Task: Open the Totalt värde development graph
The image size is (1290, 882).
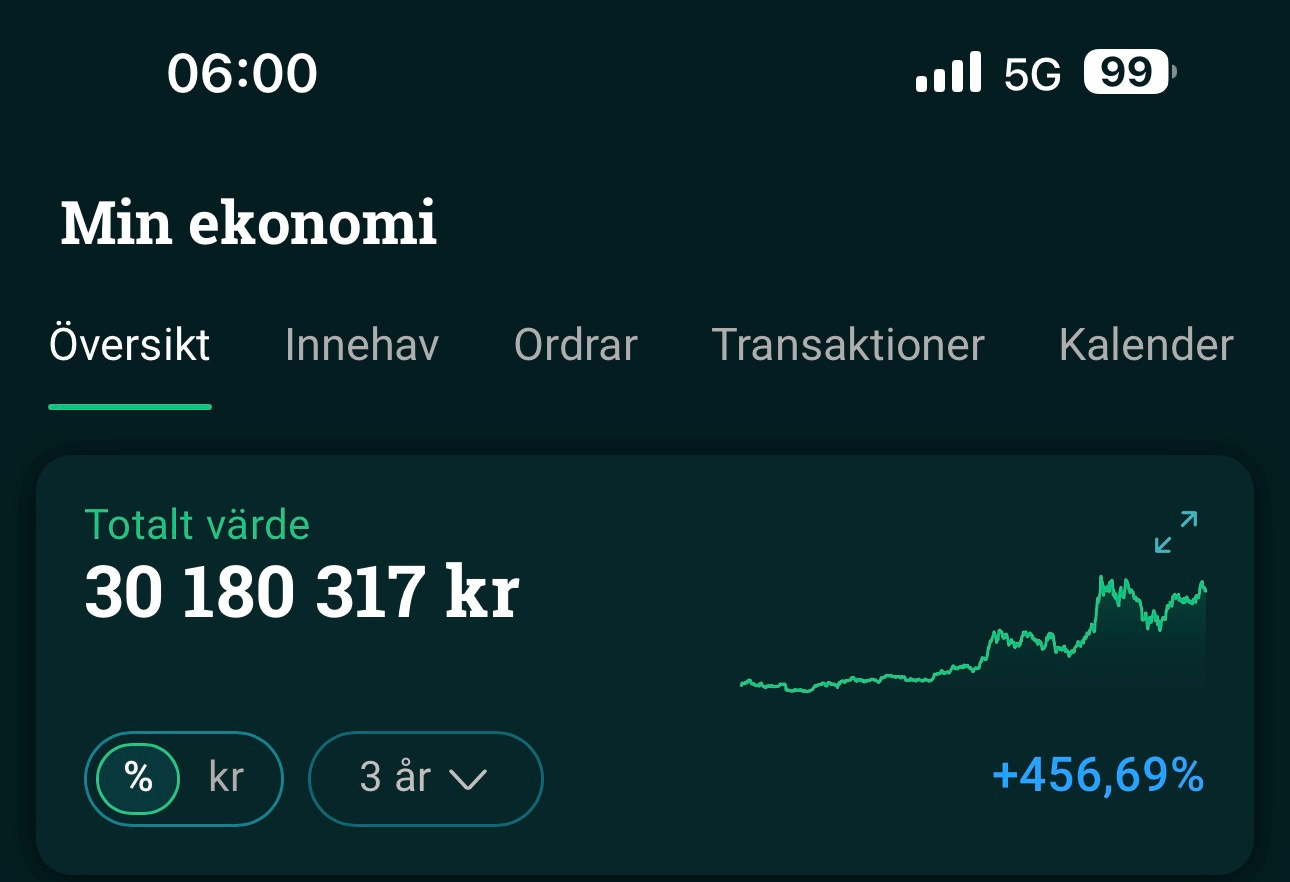Action: tap(973, 634)
